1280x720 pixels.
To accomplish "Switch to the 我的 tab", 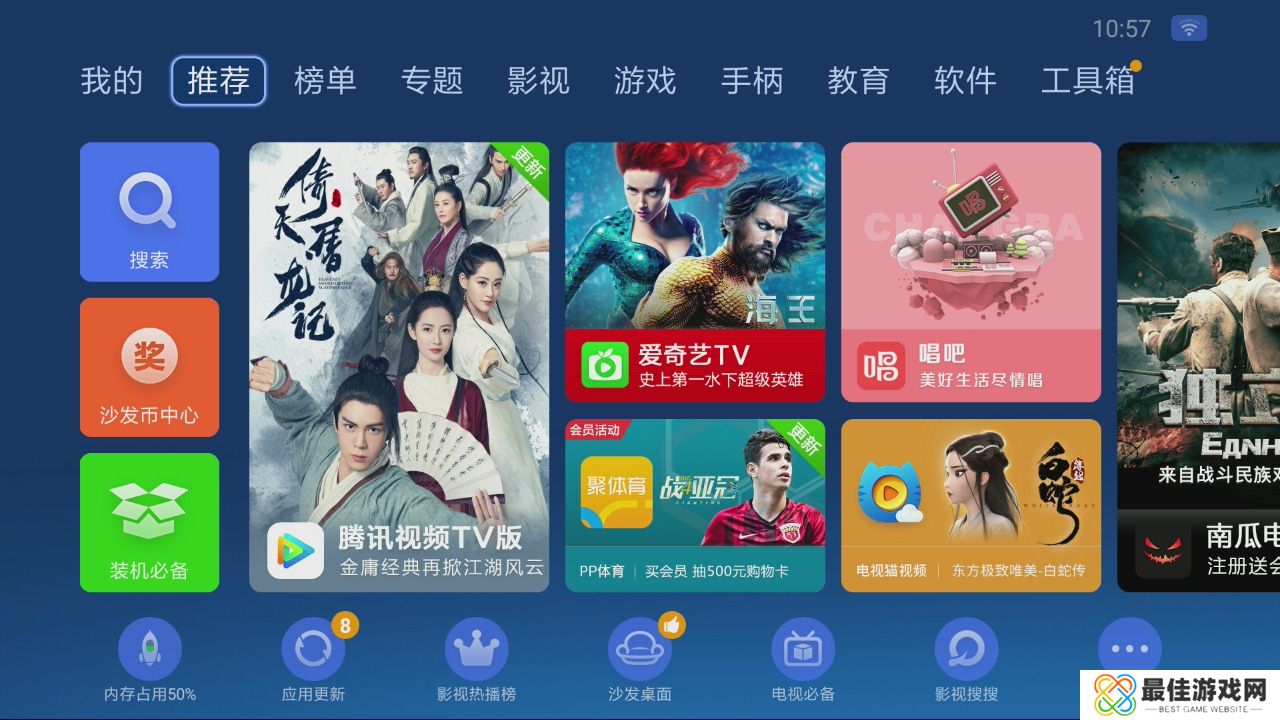I will point(111,80).
